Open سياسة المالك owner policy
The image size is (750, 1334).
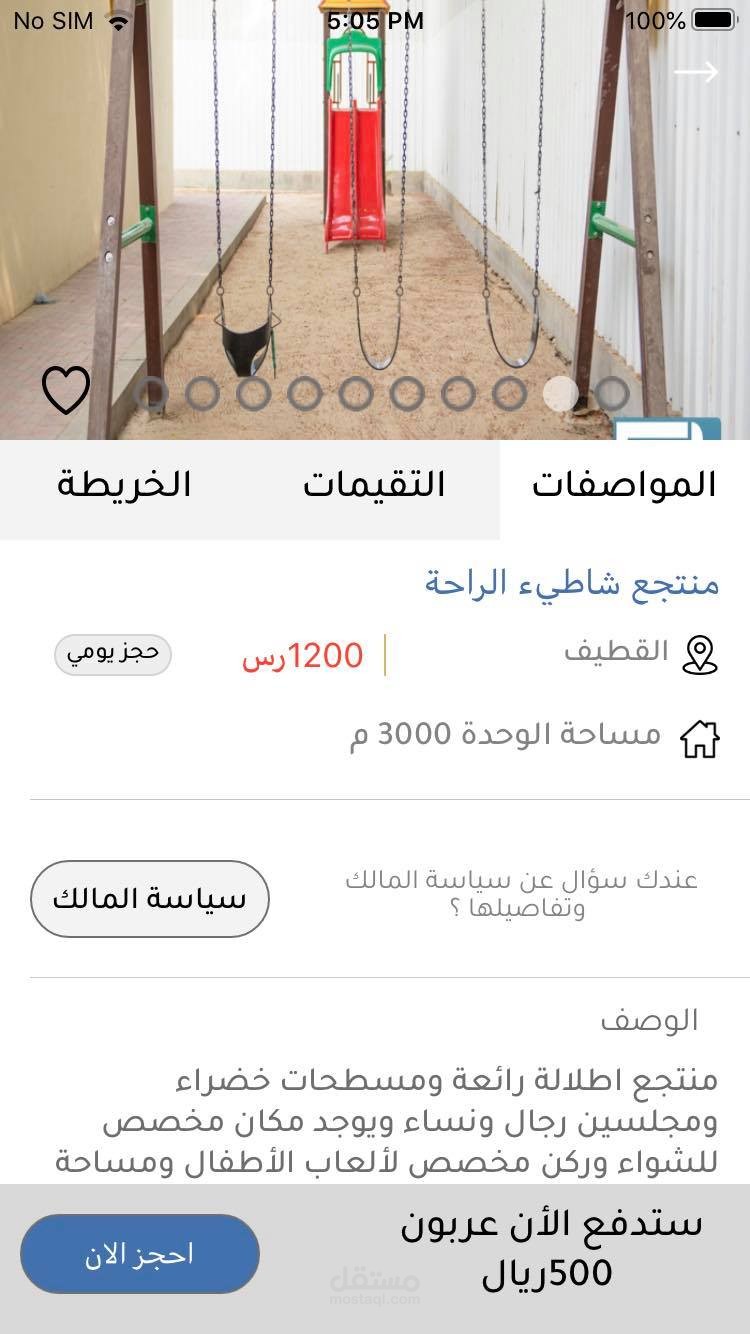point(150,898)
